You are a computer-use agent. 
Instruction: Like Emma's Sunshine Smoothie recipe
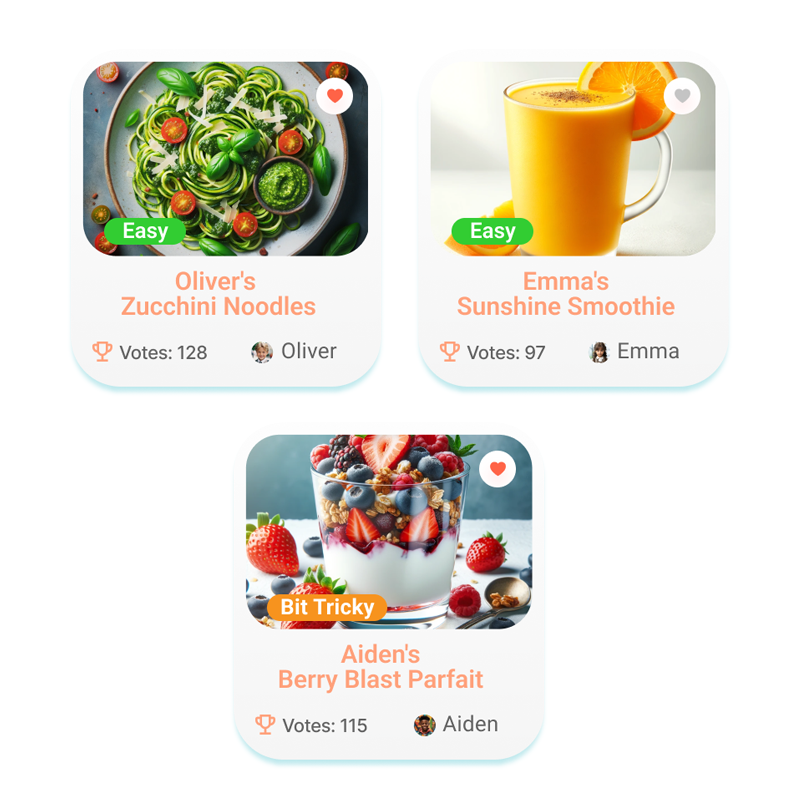[682, 96]
